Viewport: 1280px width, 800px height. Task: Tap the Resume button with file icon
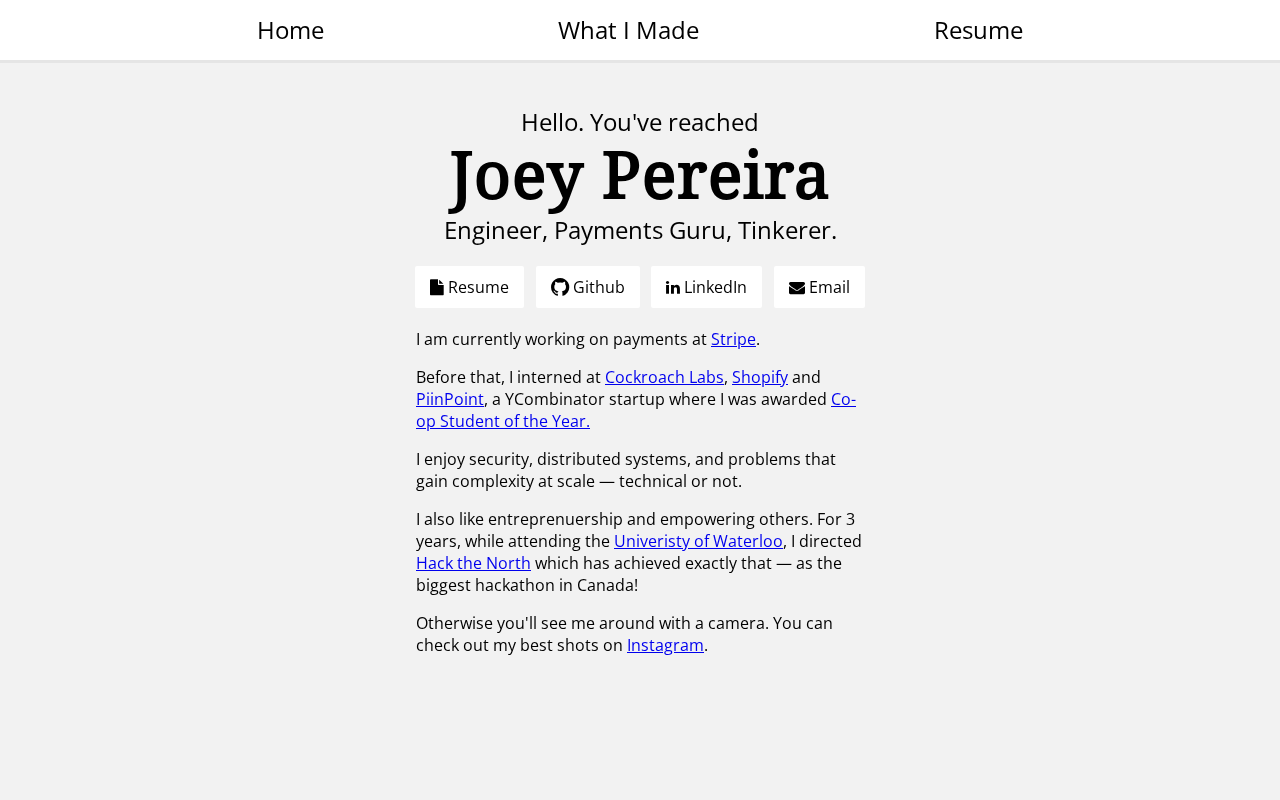coord(469,287)
